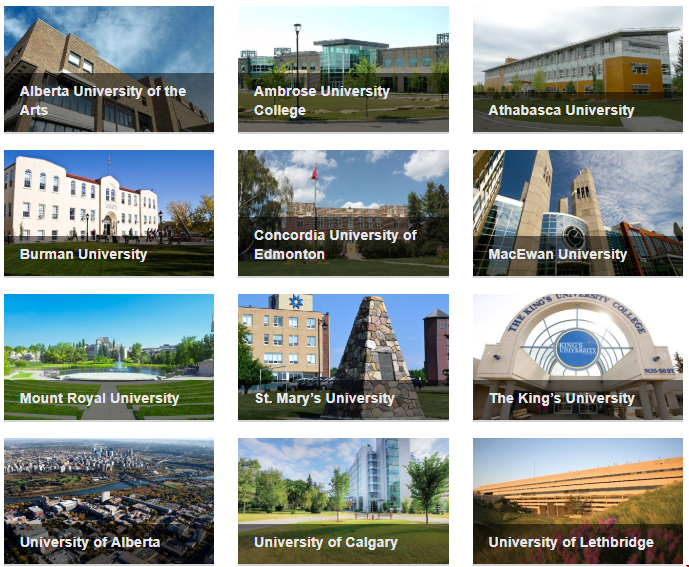Open the Alberta University of the Arts card
689x567 pixels.
pos(109,69)
